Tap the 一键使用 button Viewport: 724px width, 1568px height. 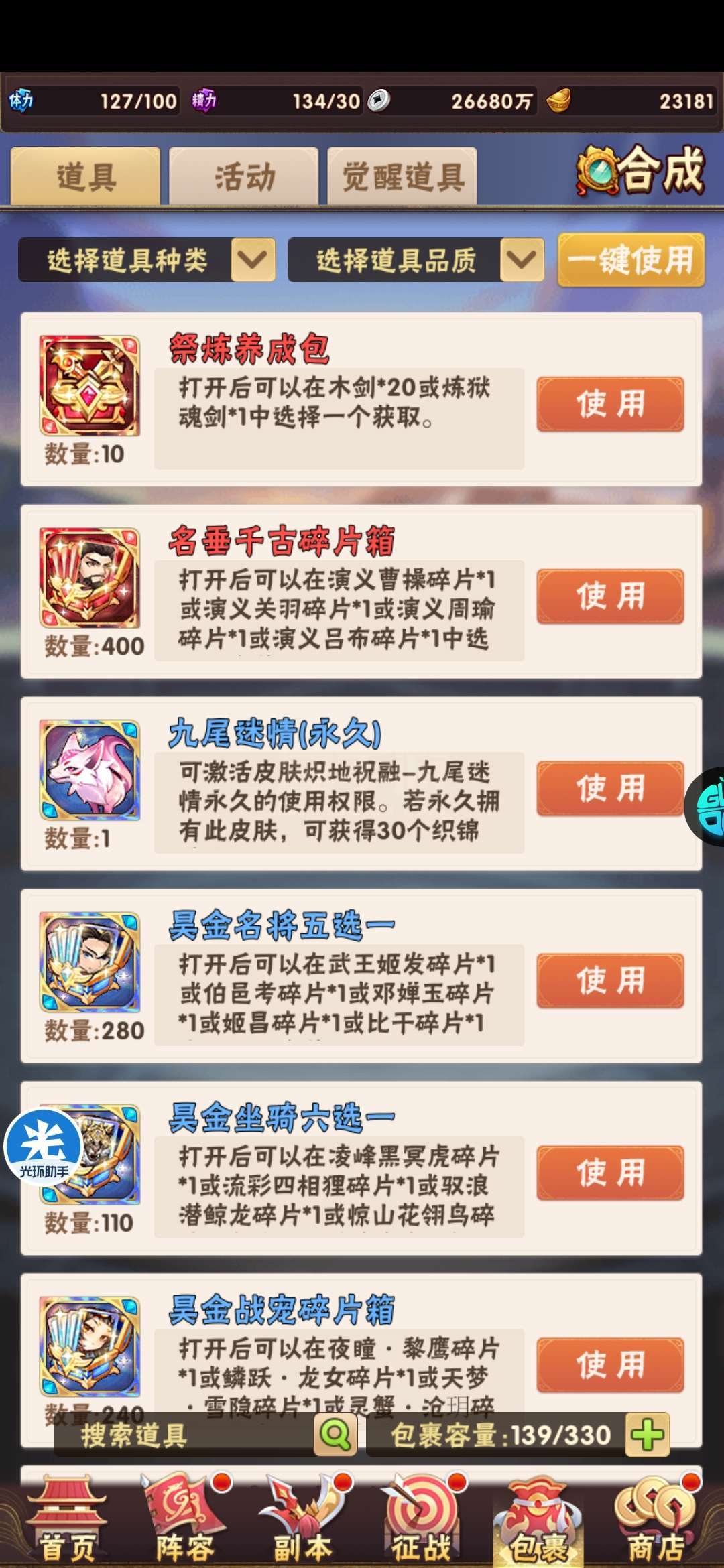(x=631, y=259)
